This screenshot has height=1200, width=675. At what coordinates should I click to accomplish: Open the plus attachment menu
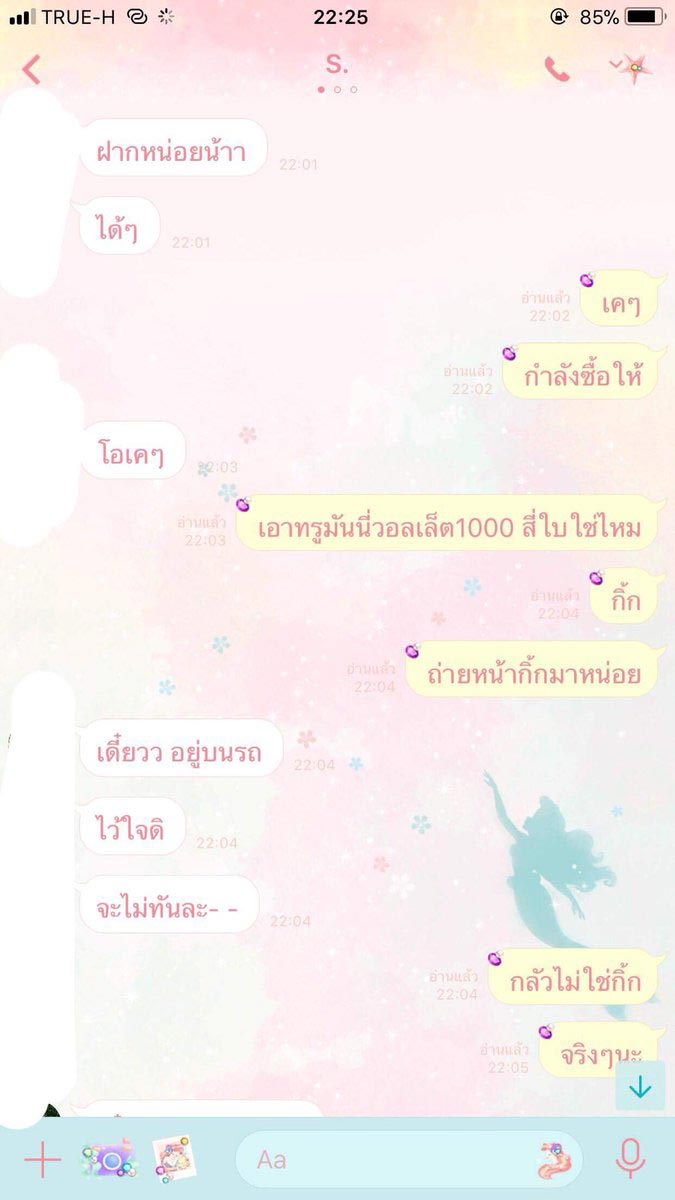tap(42, 1160)
